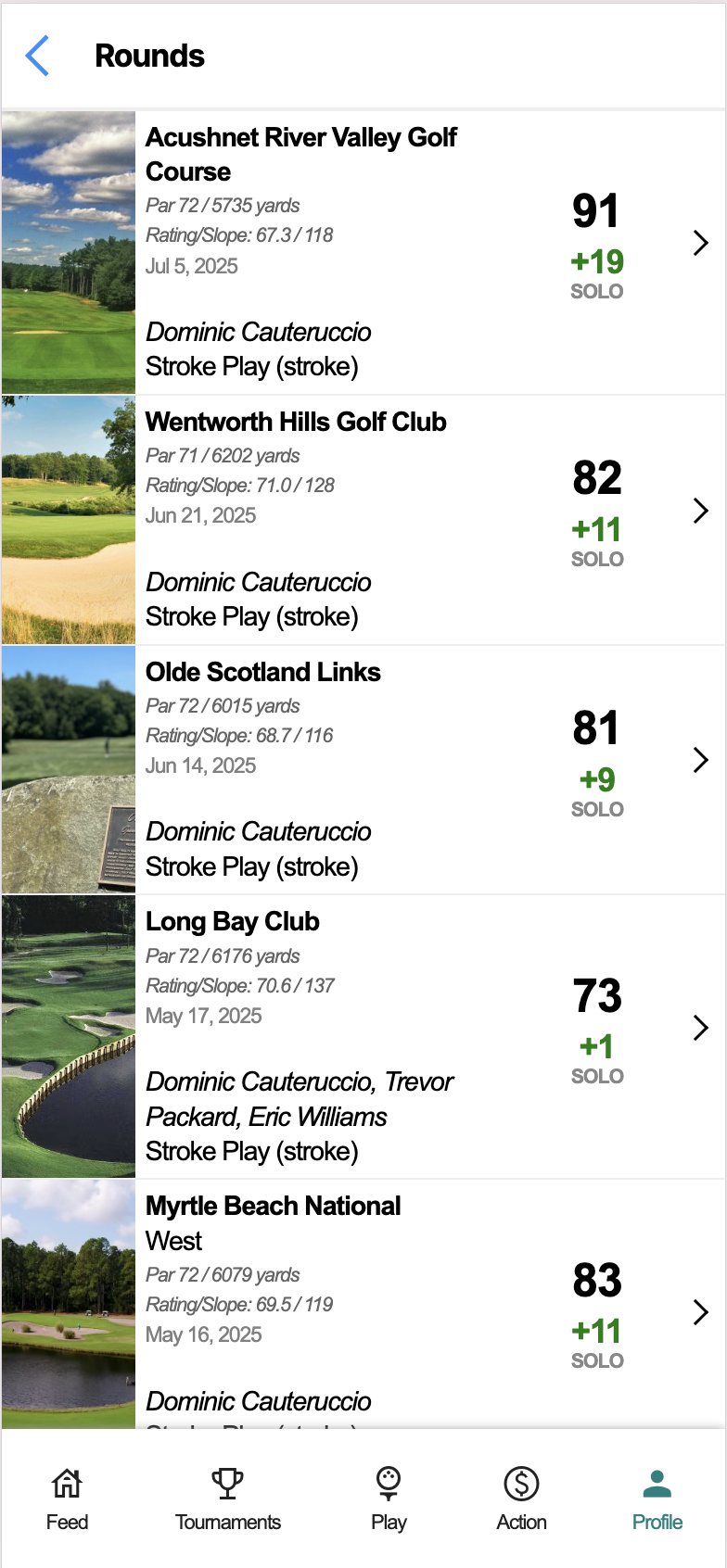Expand the Olde Scotland Links round
727x1568 pixels.
tap(702, 760)
